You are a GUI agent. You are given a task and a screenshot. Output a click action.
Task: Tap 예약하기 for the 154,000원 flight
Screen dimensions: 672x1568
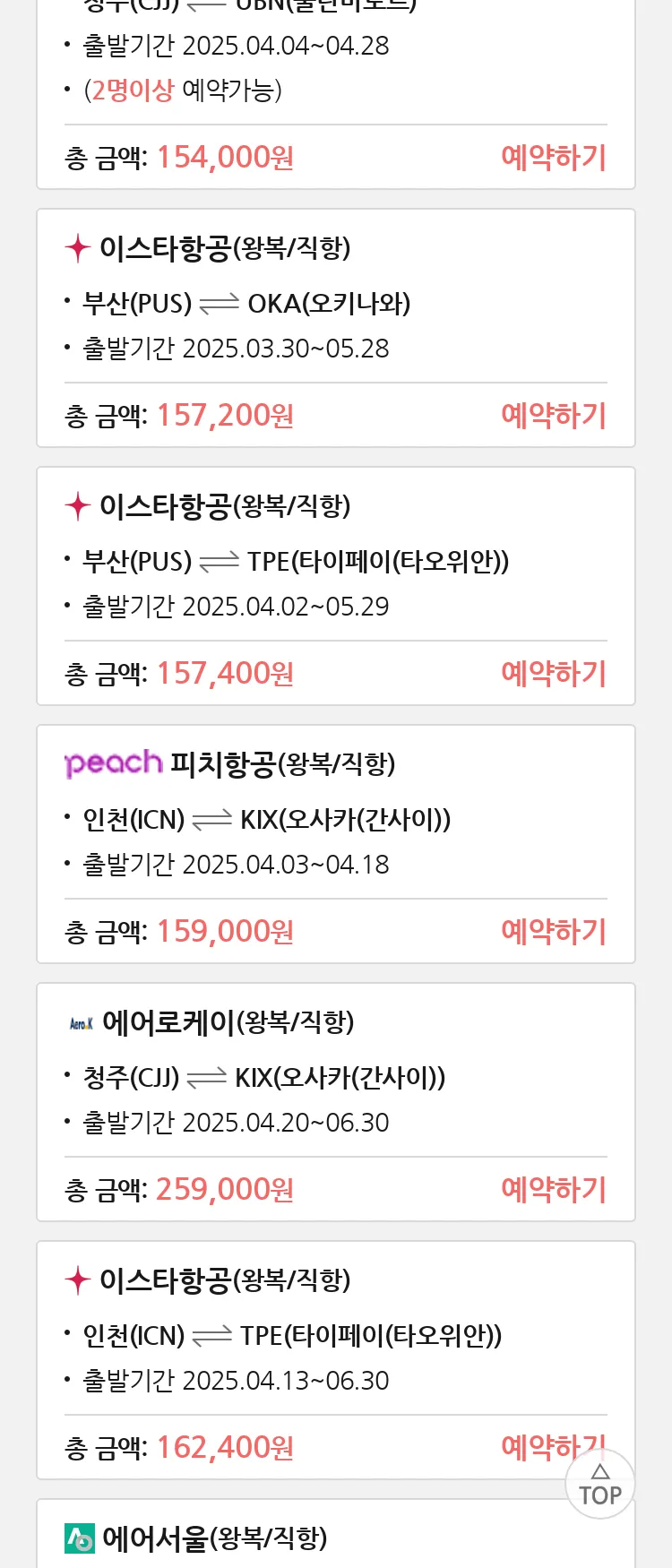tap(553, 158)
